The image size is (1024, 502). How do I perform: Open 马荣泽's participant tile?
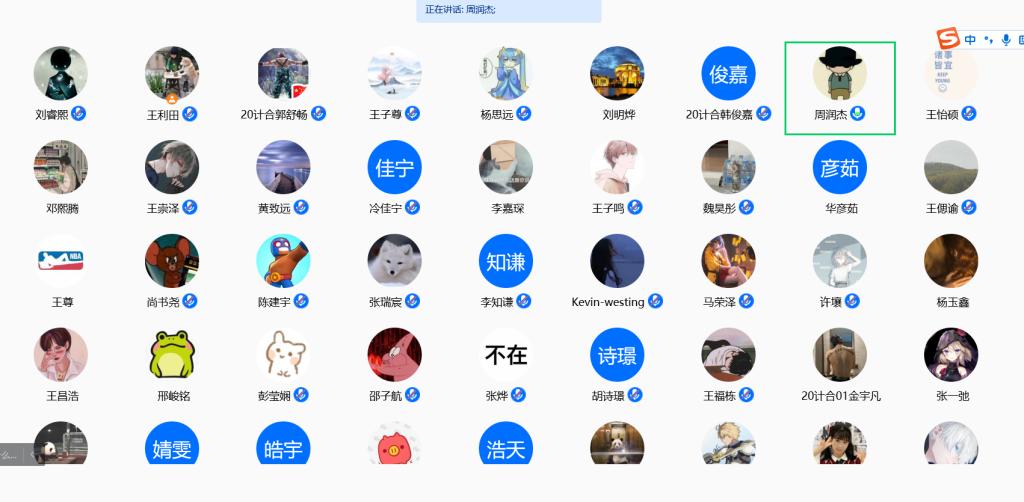(728, 262)
